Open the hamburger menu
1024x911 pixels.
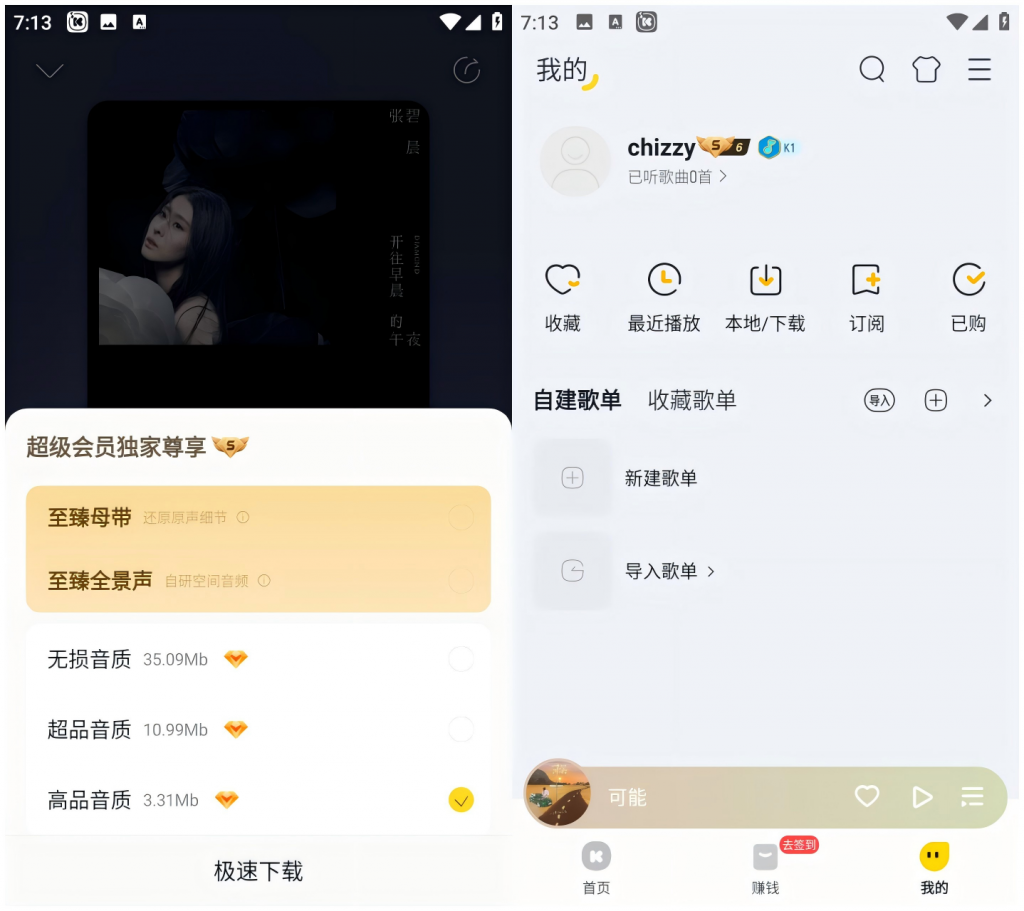(979, 69)
